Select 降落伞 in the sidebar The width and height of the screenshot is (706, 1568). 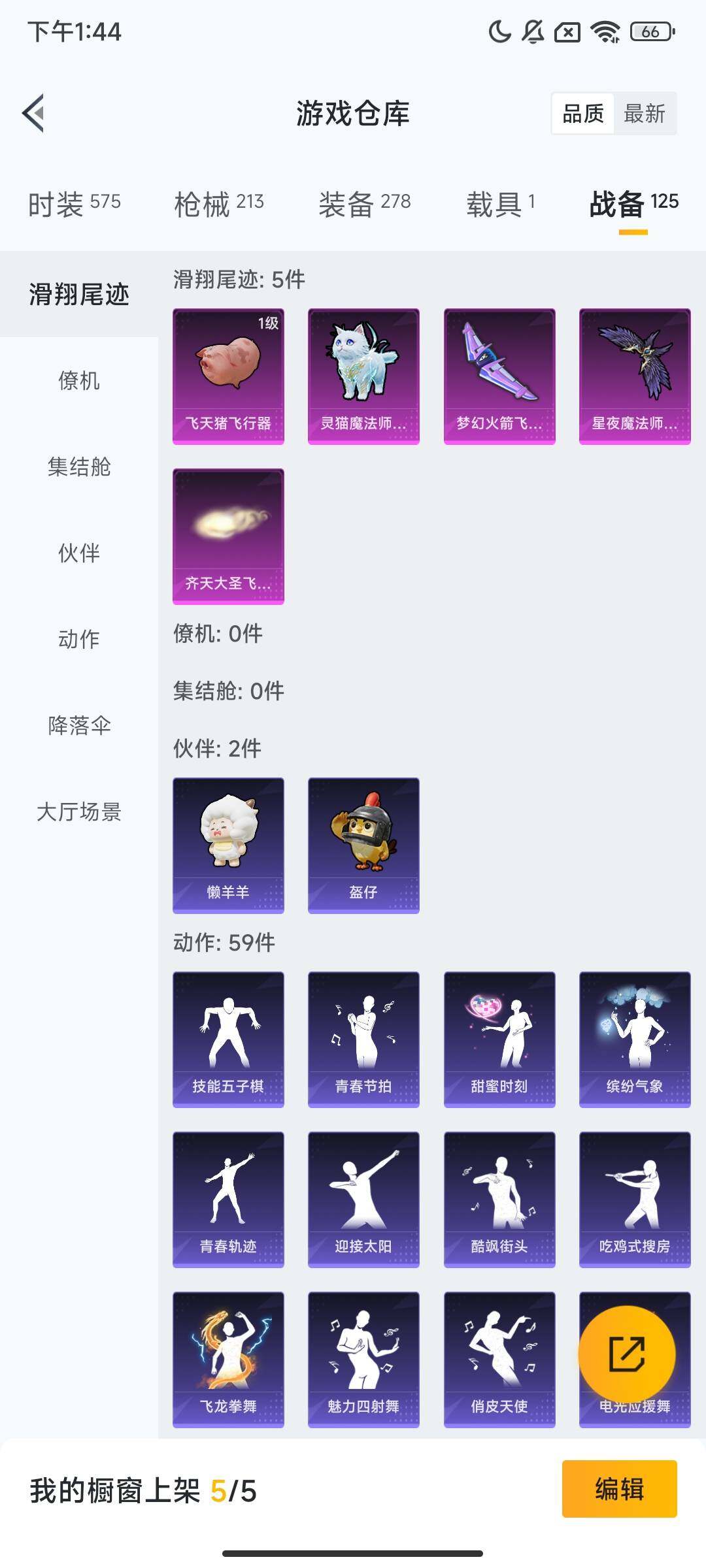coord(79,725)
